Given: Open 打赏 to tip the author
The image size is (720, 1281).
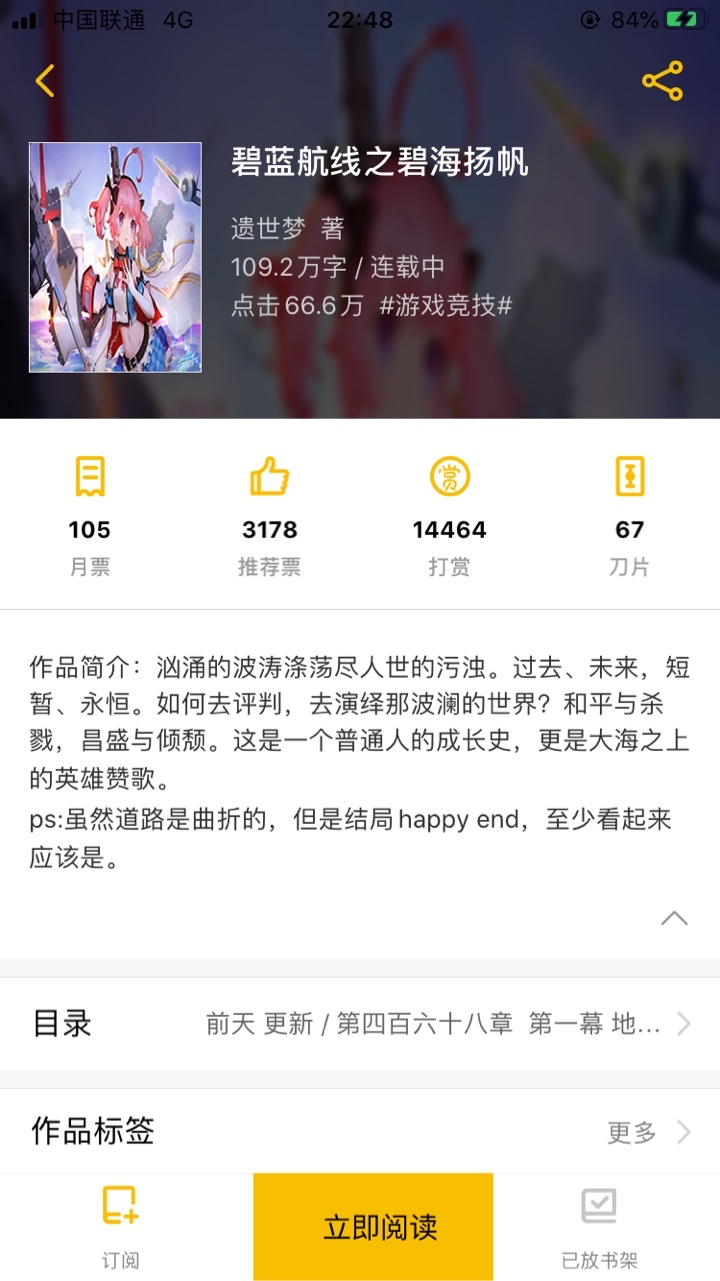Looking at the screenshot, I should click(449, 516).
